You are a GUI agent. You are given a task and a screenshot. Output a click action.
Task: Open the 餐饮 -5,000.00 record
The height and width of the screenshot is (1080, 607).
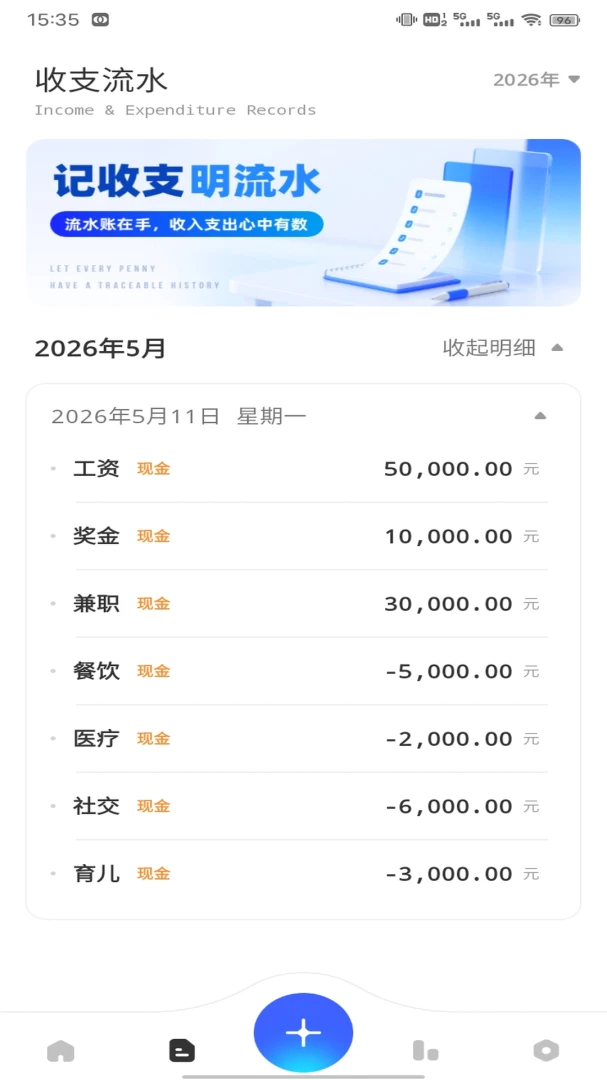303,671
